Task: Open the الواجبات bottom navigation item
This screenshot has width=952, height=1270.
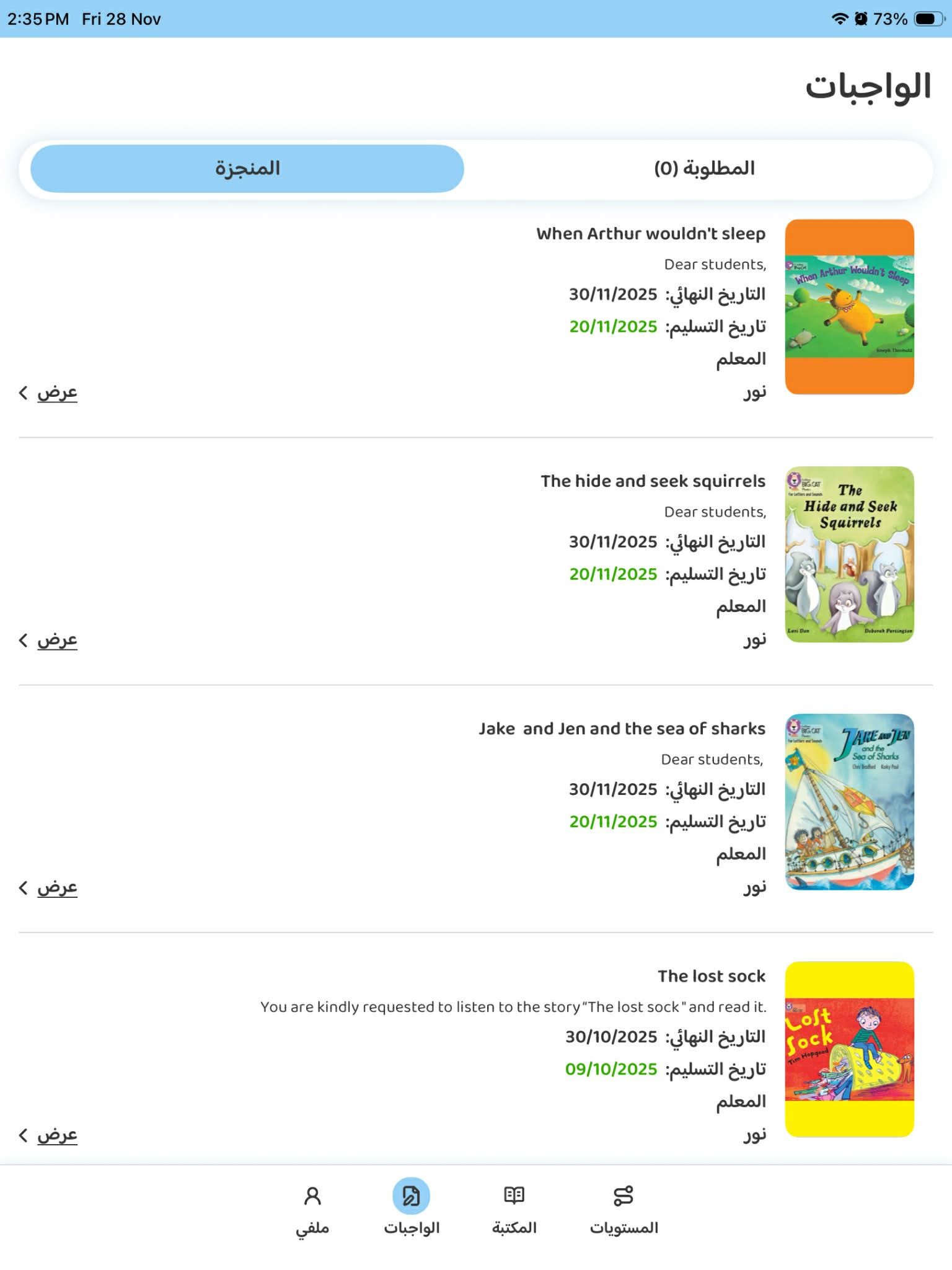Action: tap(411, 1209)
